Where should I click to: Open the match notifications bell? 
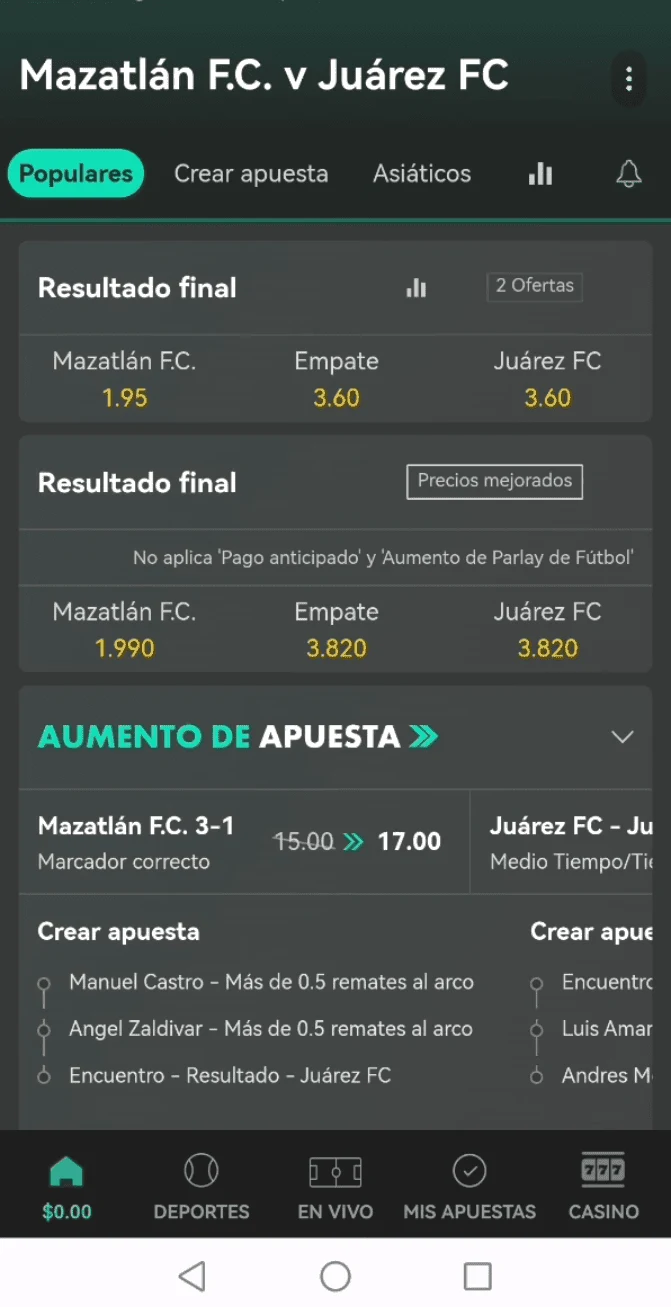(x=628, y=174)
